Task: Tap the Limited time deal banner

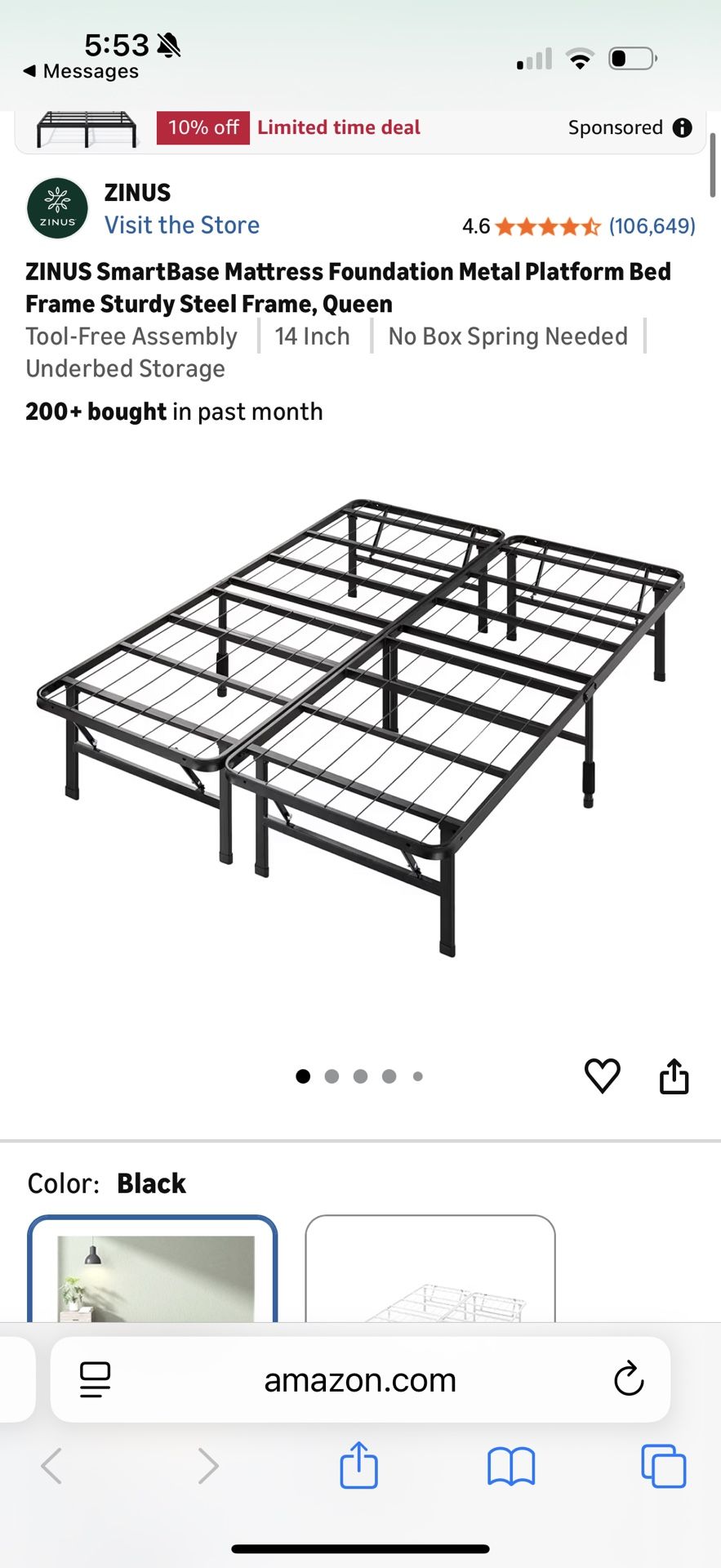Action: coord(338,127)
